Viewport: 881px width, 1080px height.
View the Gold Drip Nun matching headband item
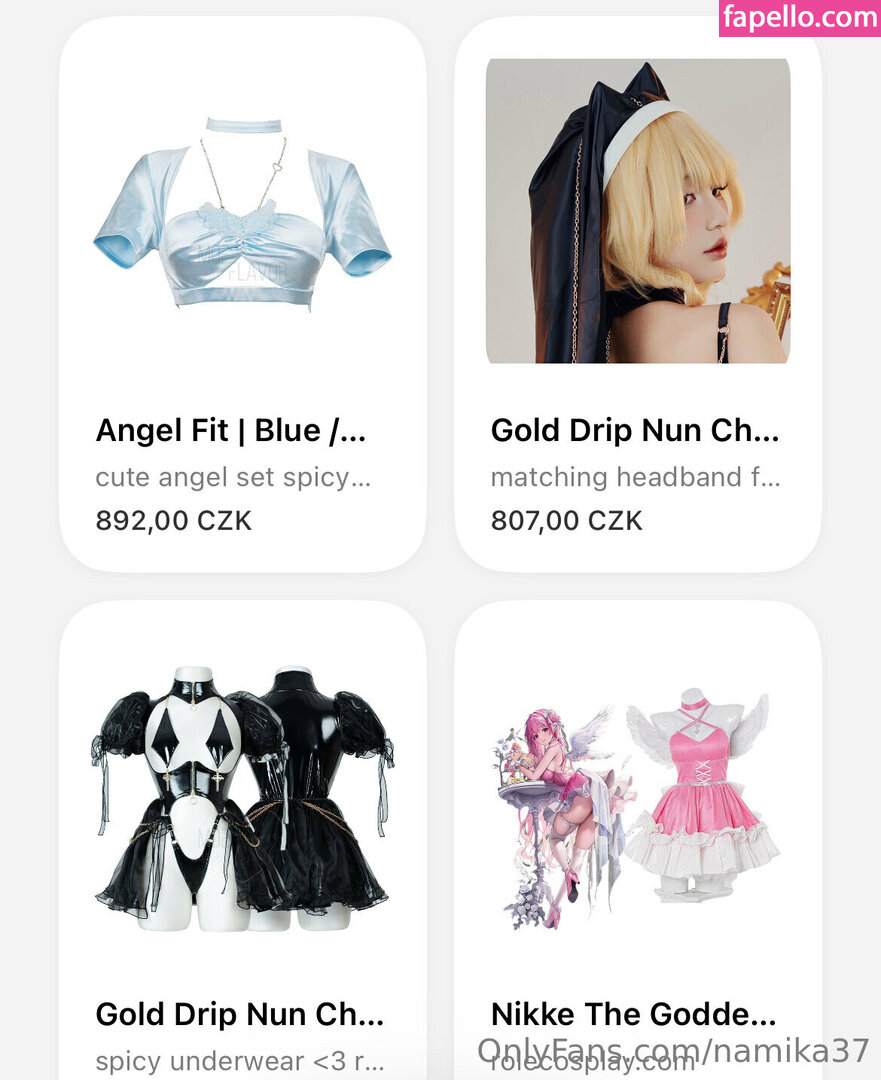pyautogui.click(x=637, y=294)
